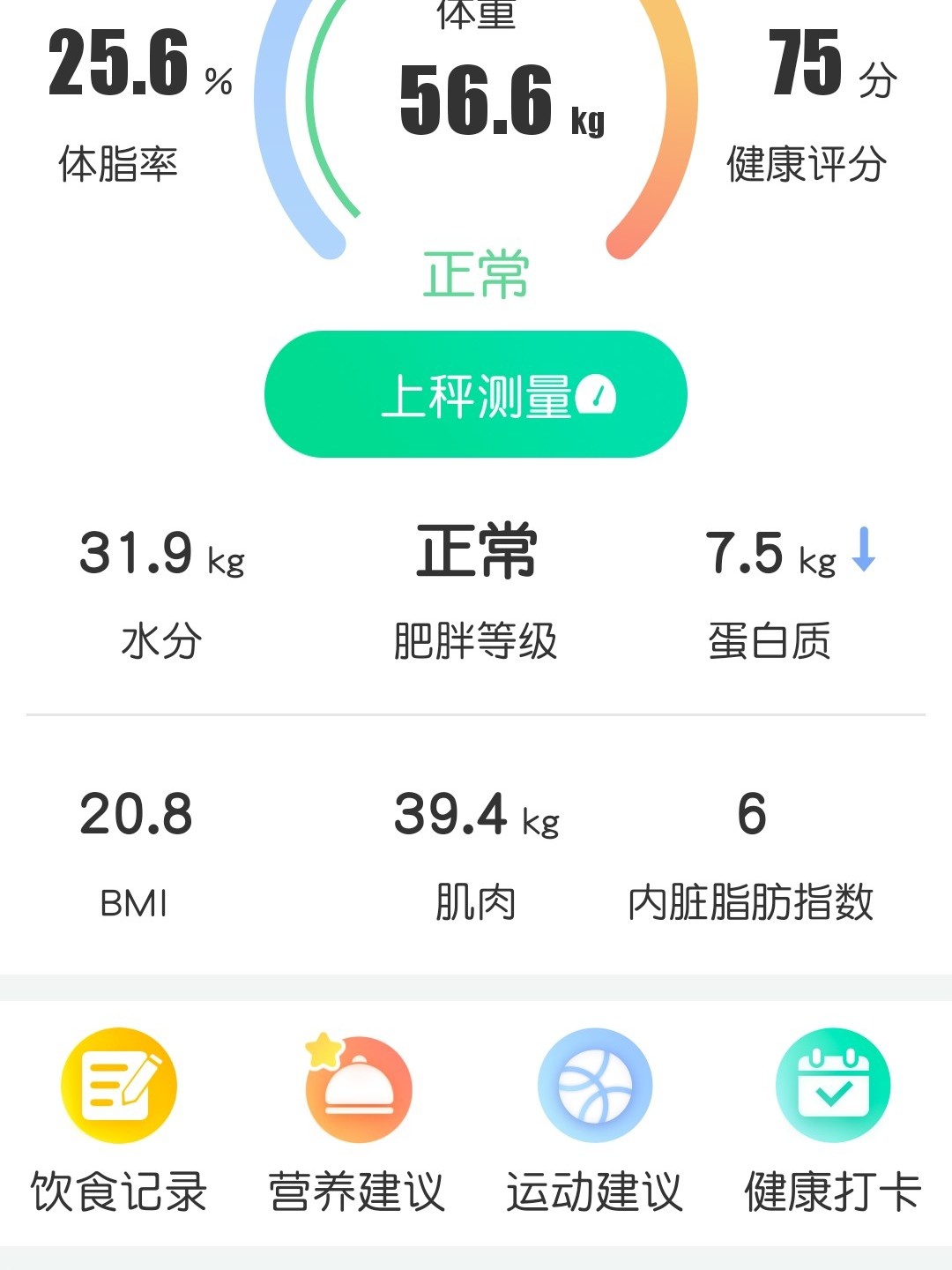Click the calendar checkmark icon for 健康打卡
The width and height of the screenshot is (952, 1270).
tap(833, 1087)
